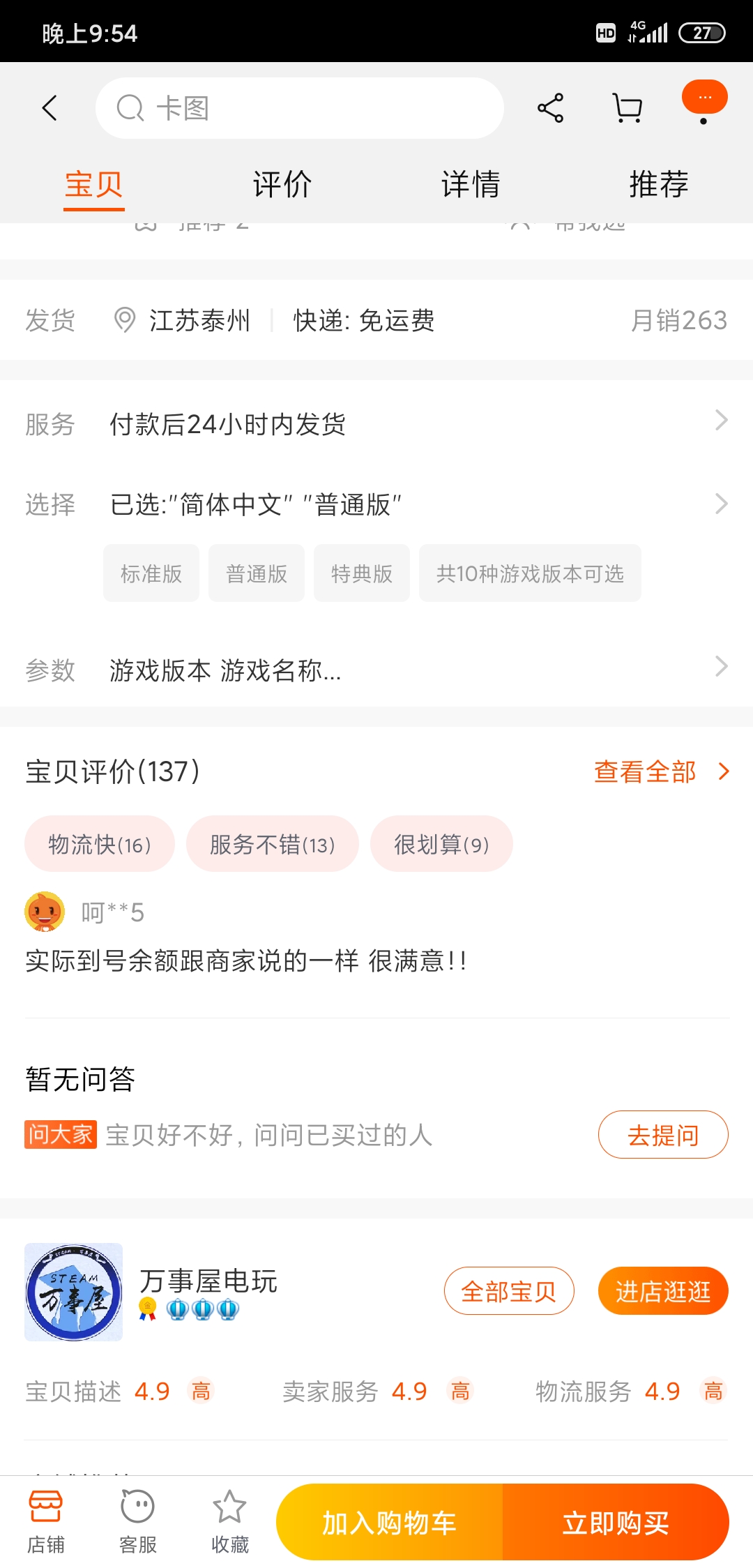
Task: Filter reviews by 物流快(16)
Action: click(x=100, y=844)
